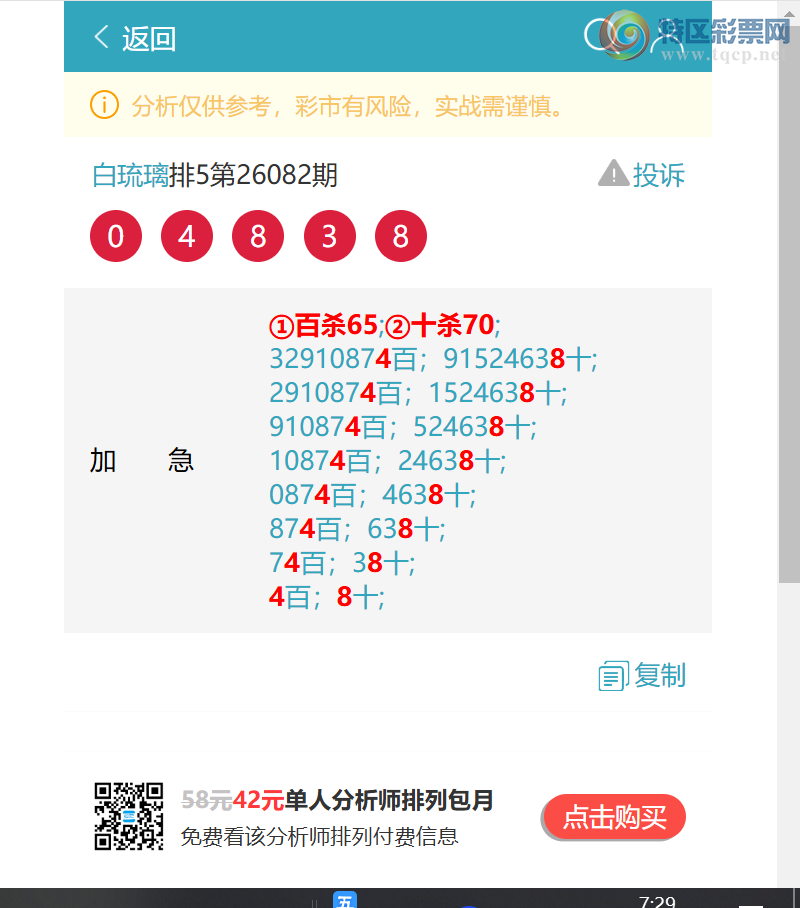Click the 复制 copy link
This screenshot has width=800, height=908.
point(660,676)
